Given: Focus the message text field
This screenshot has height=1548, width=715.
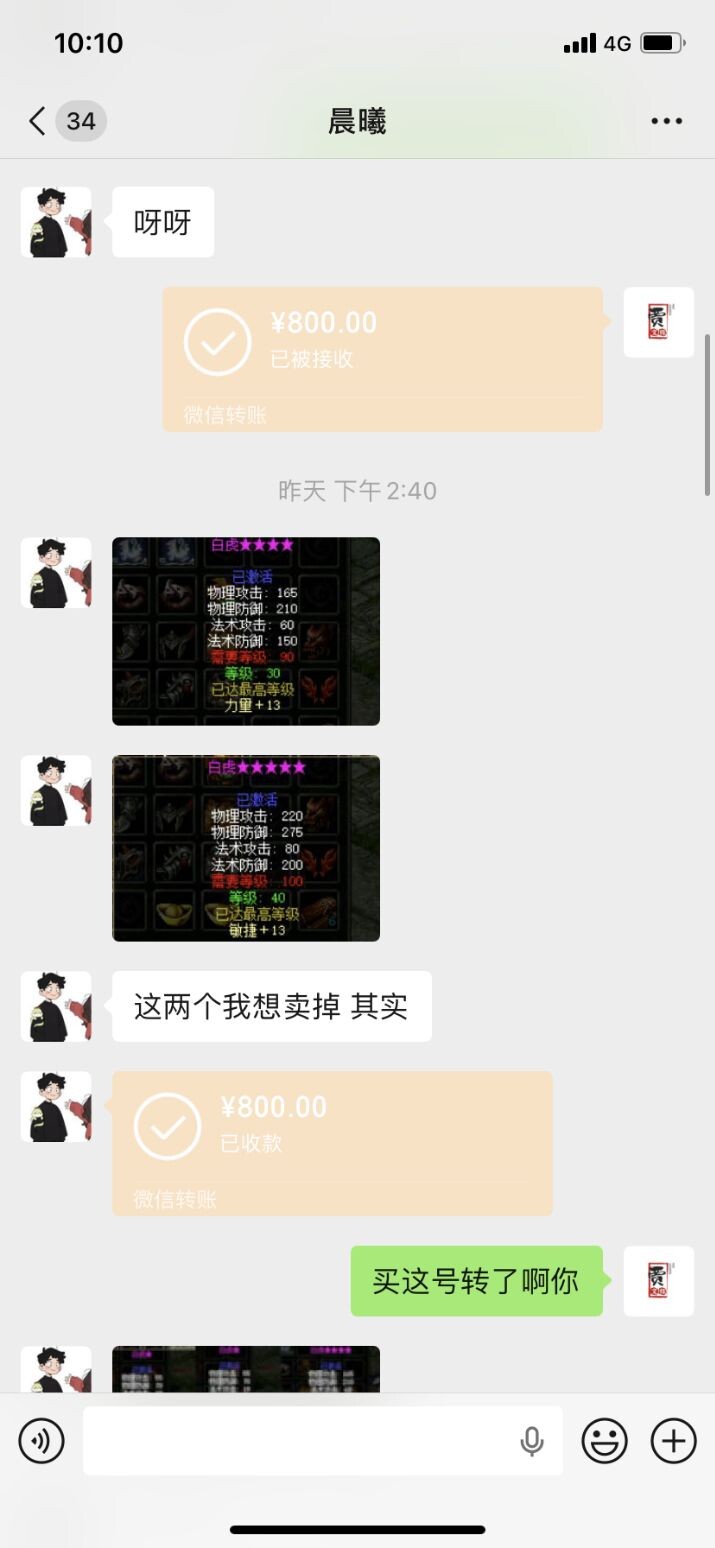Looking at the screenshot, I should (x=300, y=1441).
